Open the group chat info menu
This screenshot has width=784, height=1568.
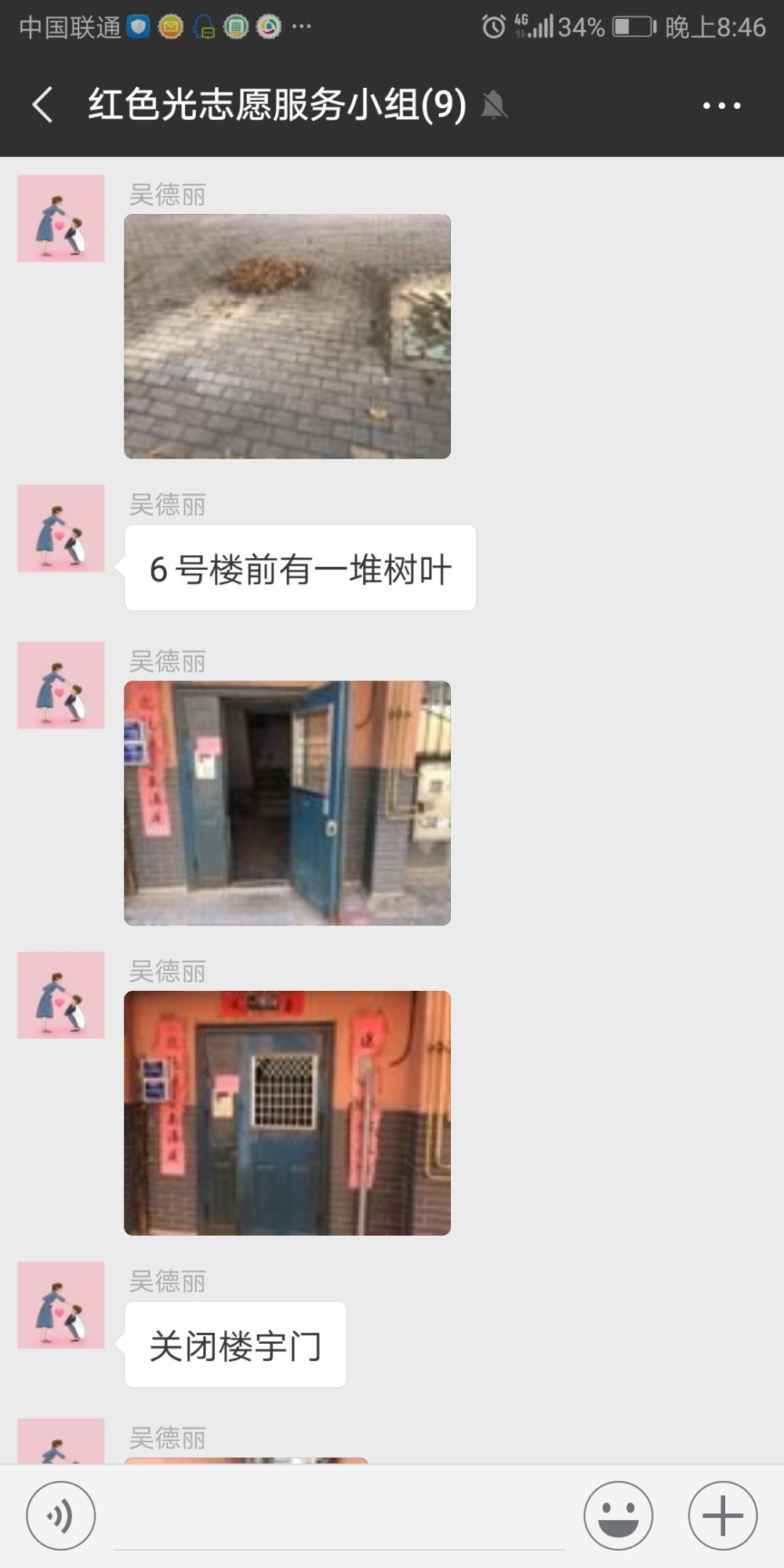(x=721, y=105)
